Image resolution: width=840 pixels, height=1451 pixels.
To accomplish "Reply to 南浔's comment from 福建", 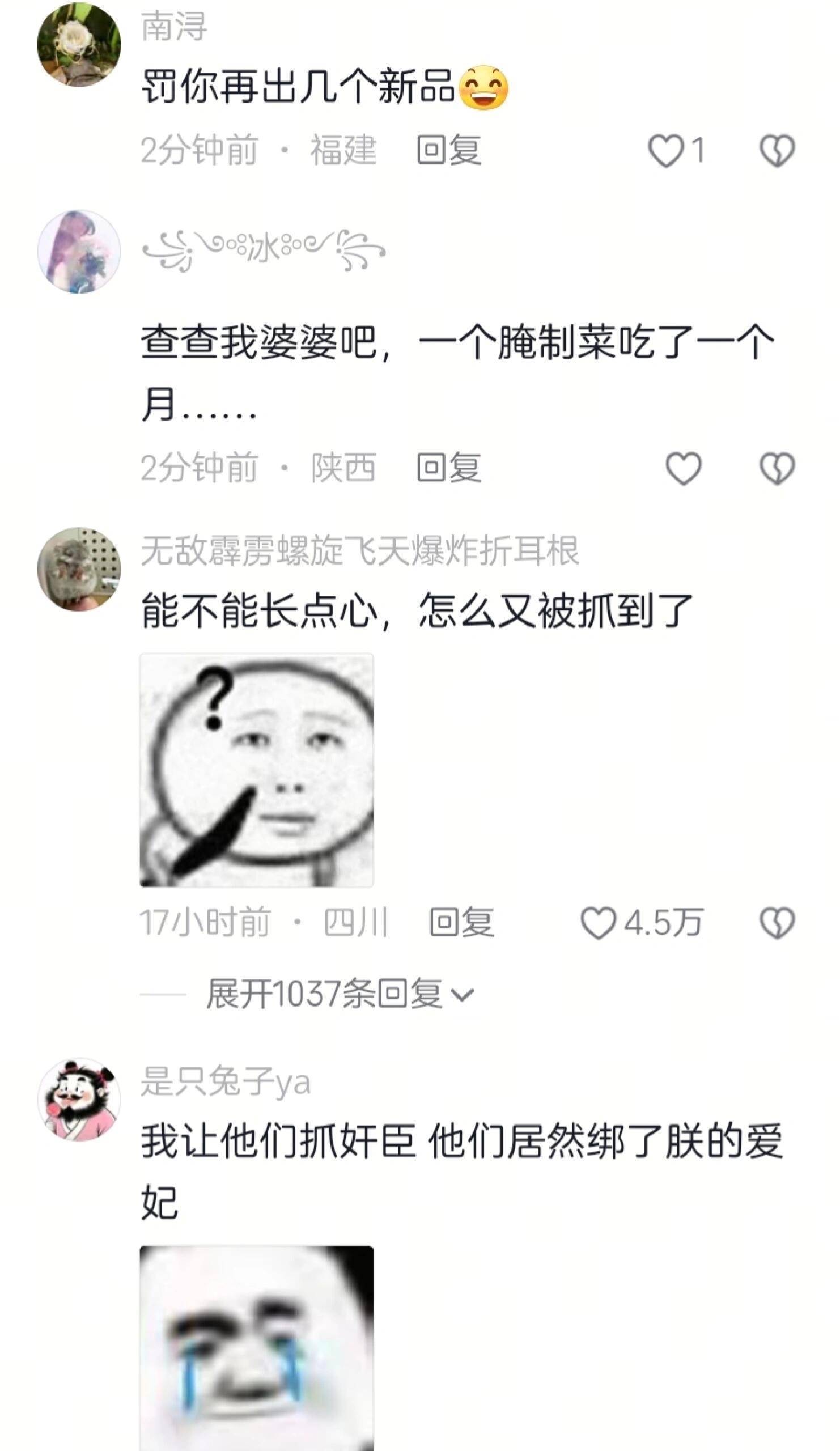I will pyautogui.click(x=448, y=150).
